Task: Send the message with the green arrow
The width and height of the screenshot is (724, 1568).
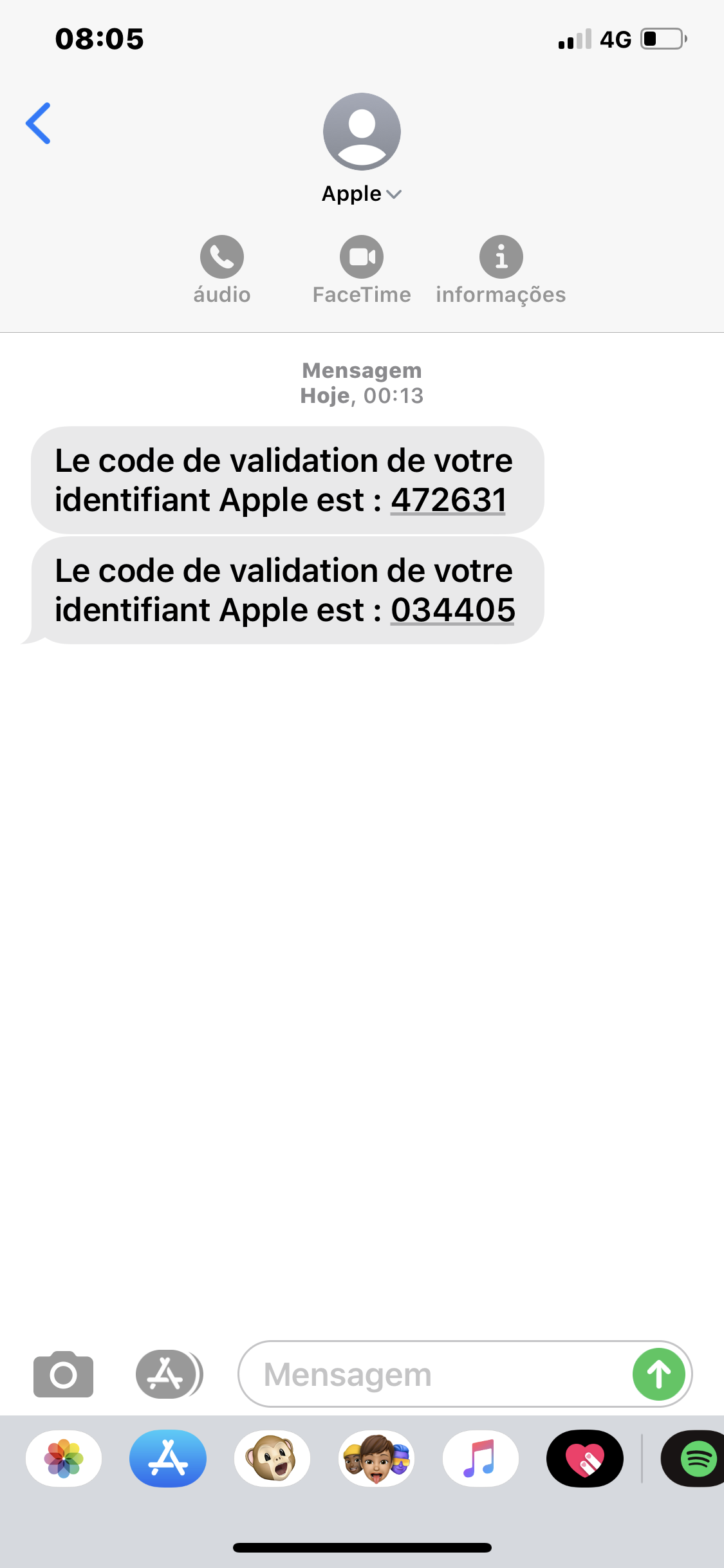Action: point(658,1374)
